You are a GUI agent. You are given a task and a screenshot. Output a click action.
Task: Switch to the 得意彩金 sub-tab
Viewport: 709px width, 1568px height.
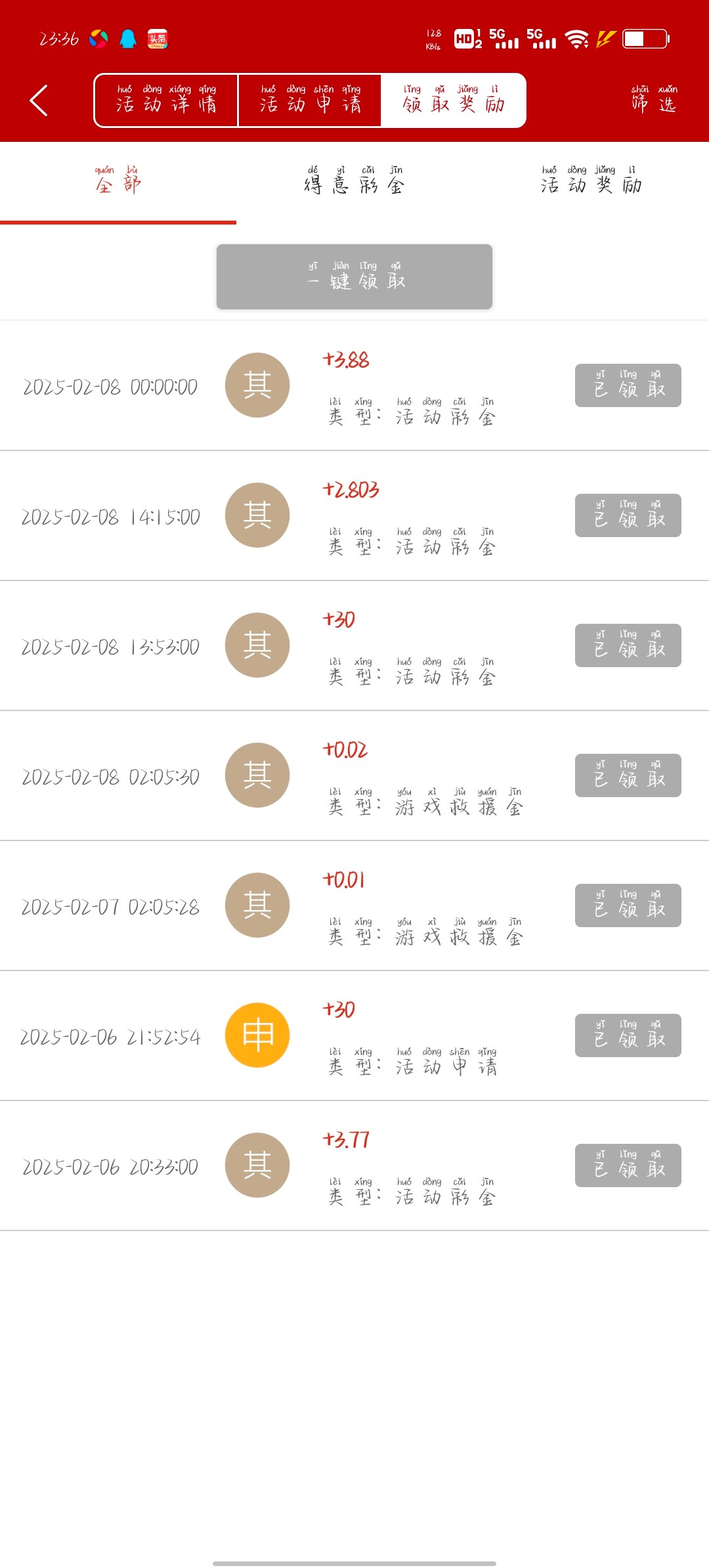(x=354, y=182)
